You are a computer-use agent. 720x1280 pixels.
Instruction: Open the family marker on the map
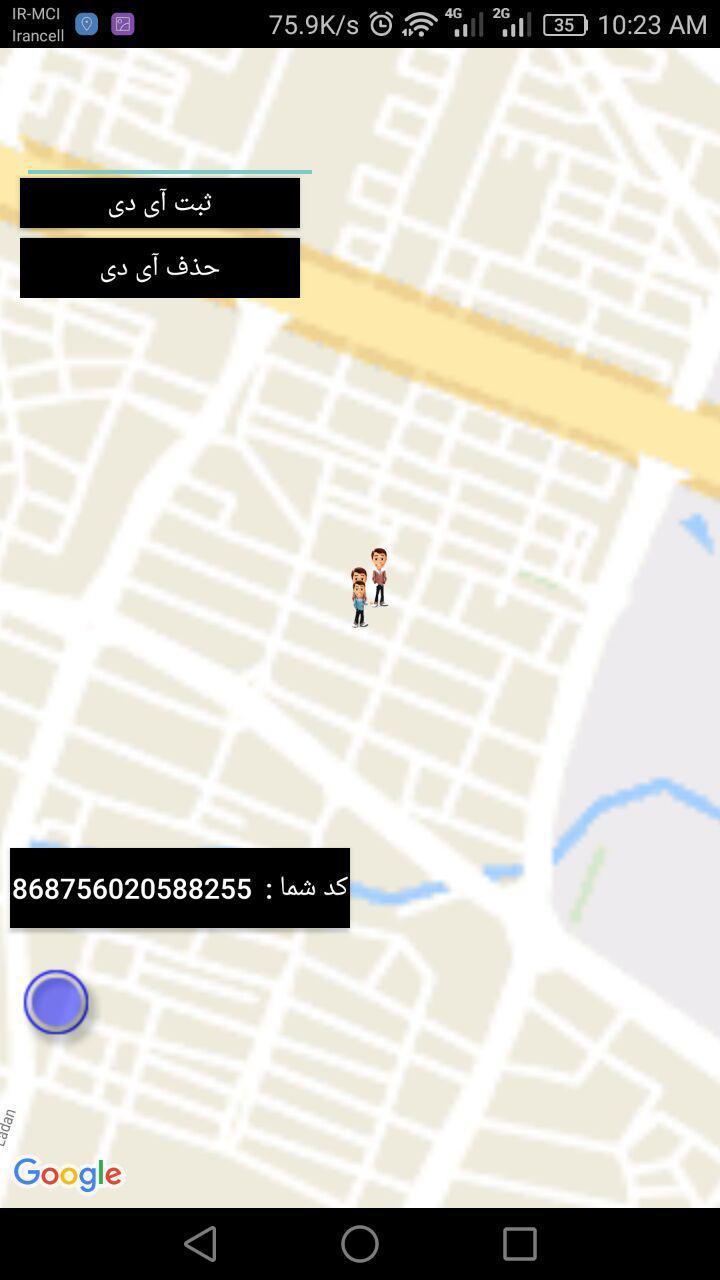(x=368, y=588)
